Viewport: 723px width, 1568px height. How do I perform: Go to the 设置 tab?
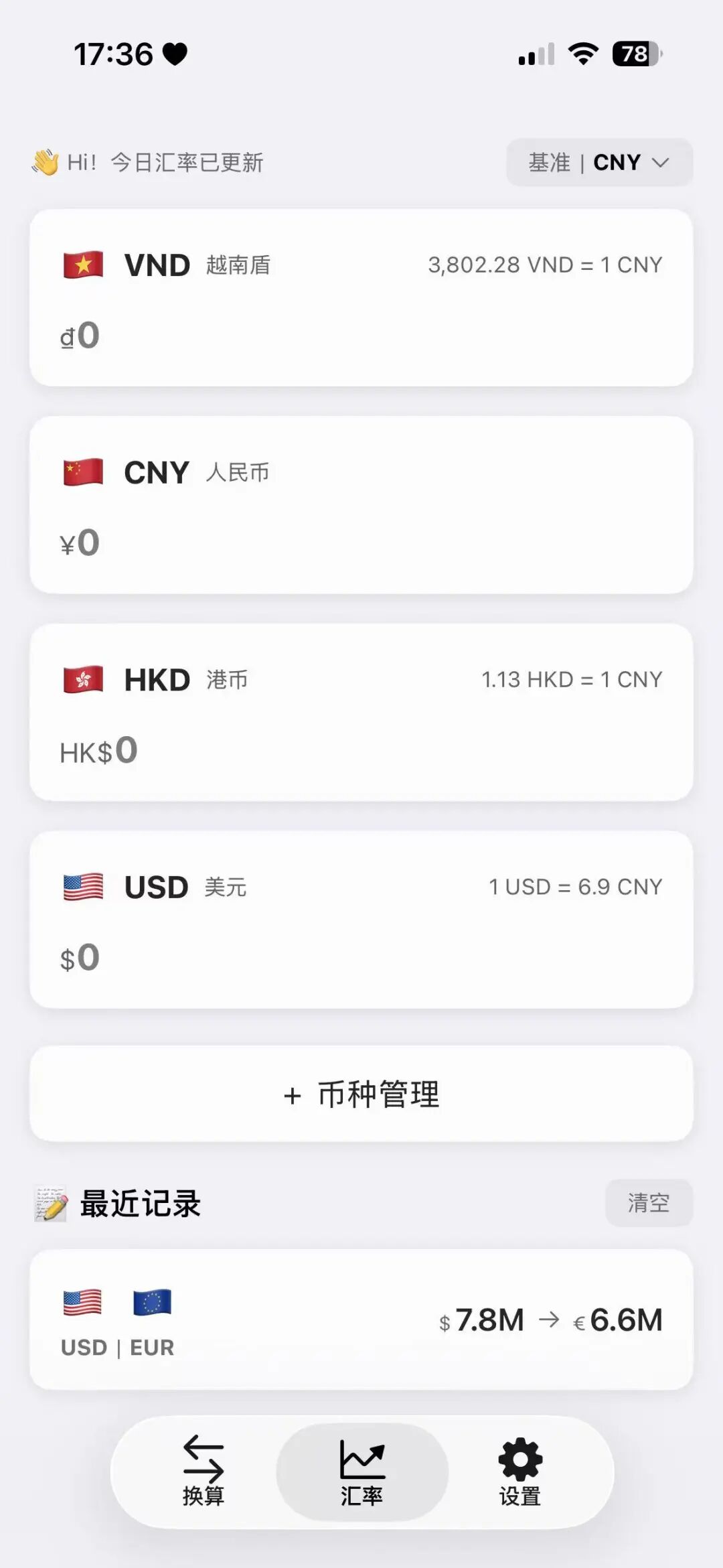pyautogui.click(x=520, y=1472)
